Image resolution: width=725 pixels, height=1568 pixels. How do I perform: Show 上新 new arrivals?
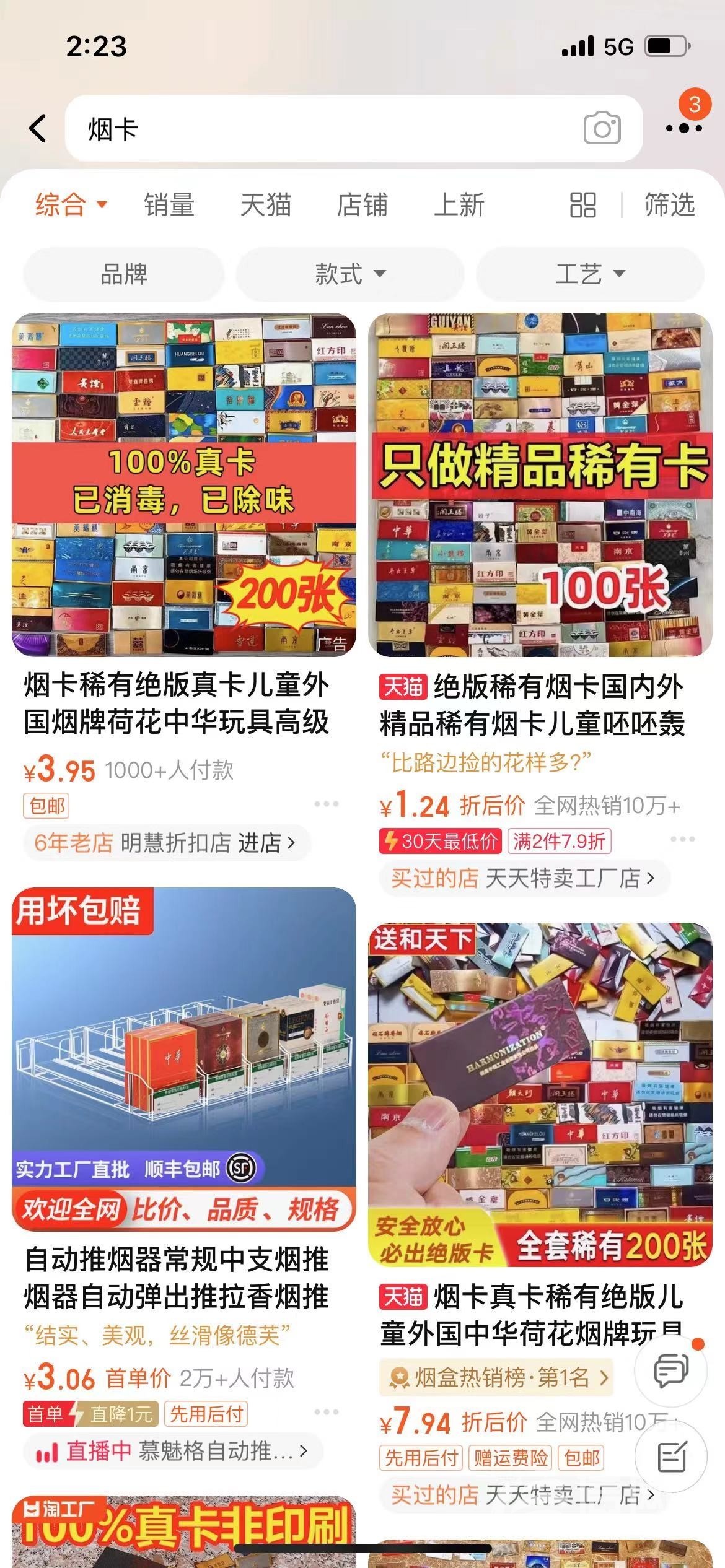(x=459, y=204)
